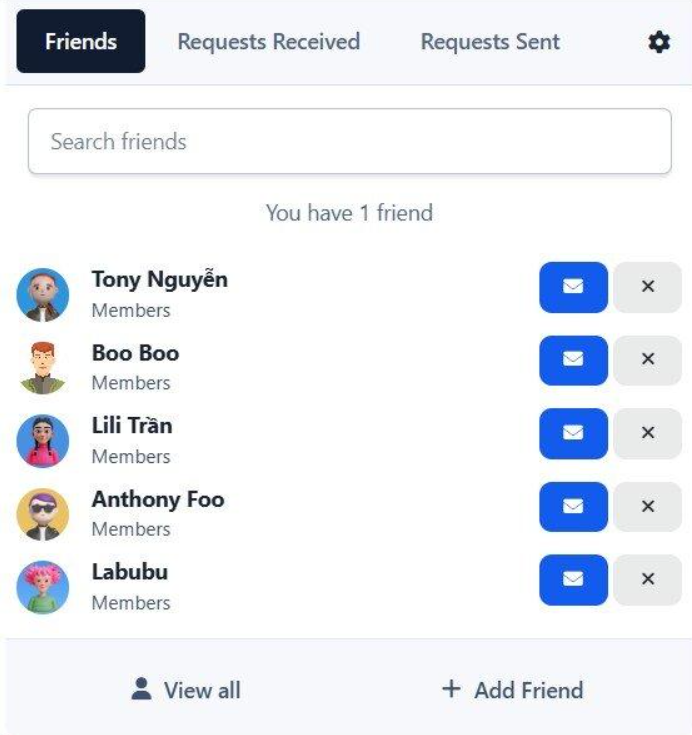Open the settings gear icon
Screen dimensions: 692x735
[x=659, y=42]
